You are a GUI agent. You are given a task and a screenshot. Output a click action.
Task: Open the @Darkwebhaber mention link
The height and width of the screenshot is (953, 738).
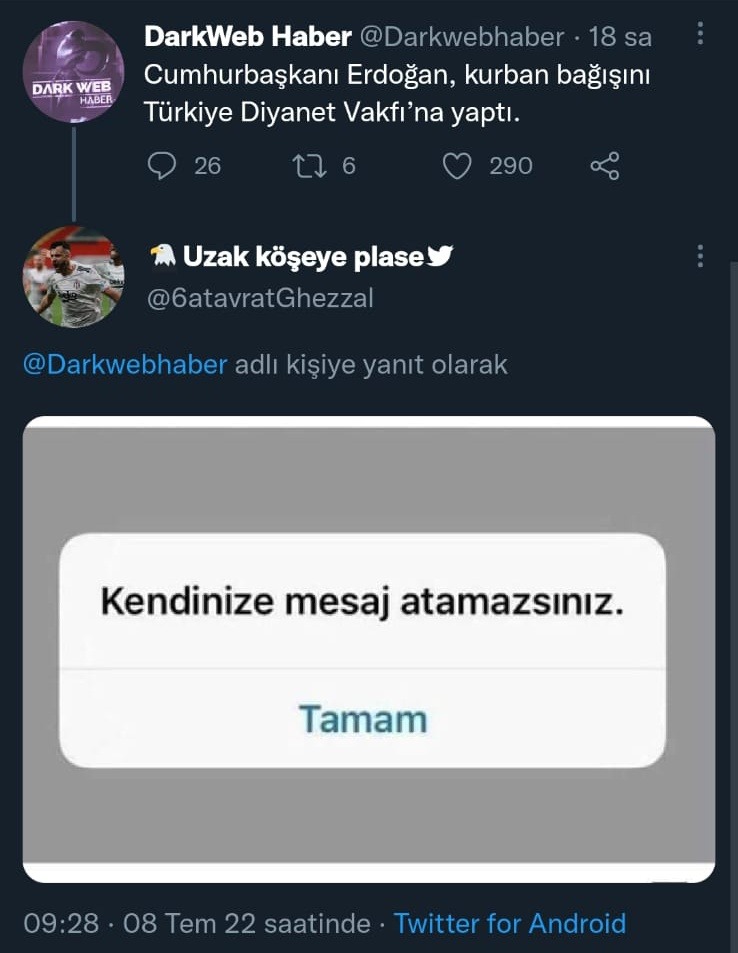(x=125, y=364)
